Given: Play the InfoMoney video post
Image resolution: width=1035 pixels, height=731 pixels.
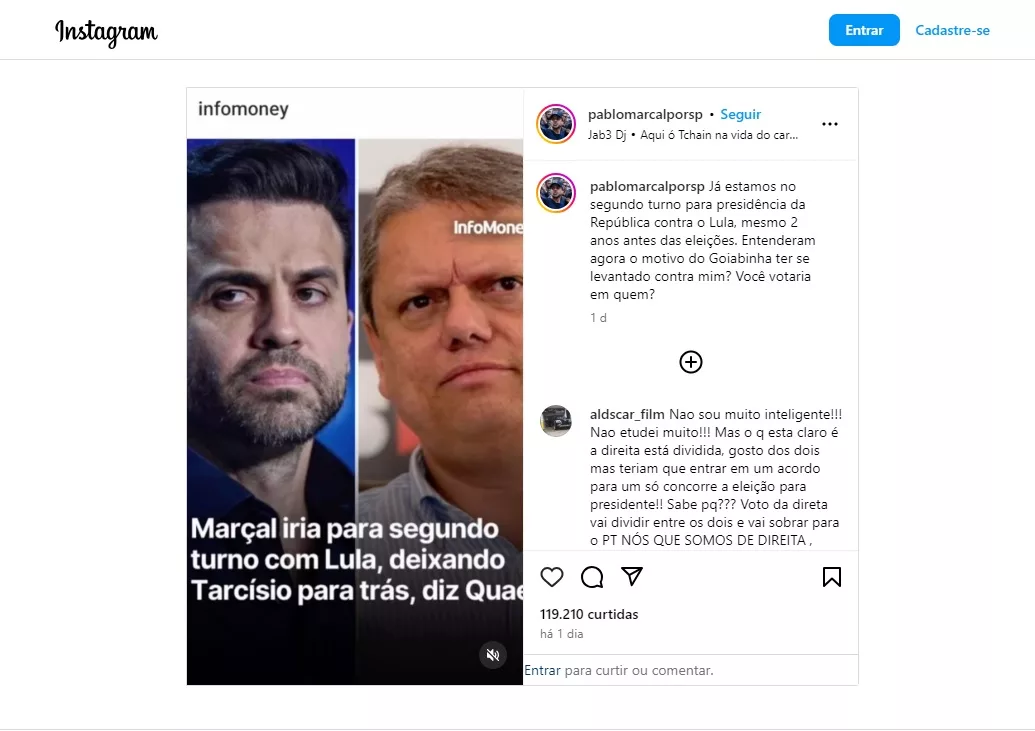Looking at the screenshot, I should [354, 400].
